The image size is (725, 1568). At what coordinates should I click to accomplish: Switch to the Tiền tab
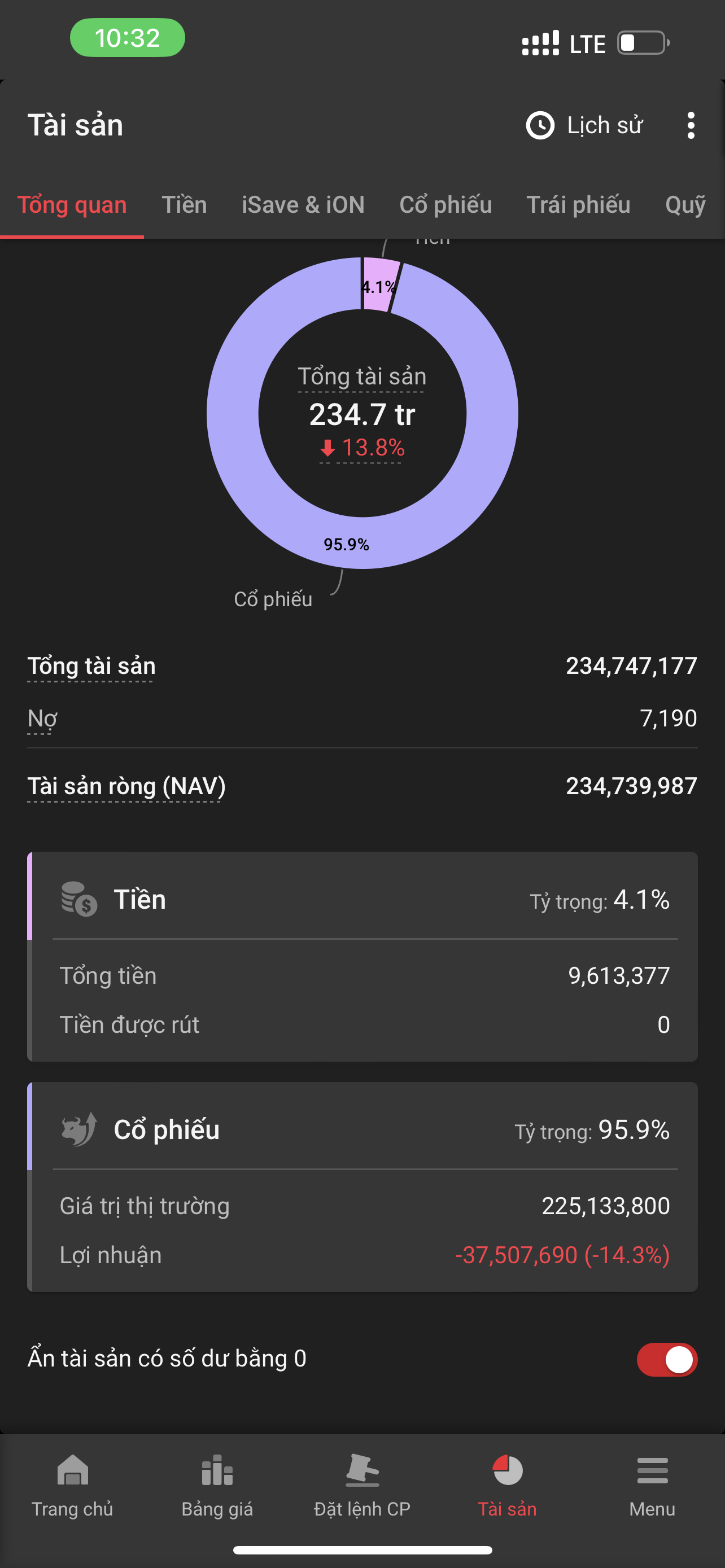[184, 204]
